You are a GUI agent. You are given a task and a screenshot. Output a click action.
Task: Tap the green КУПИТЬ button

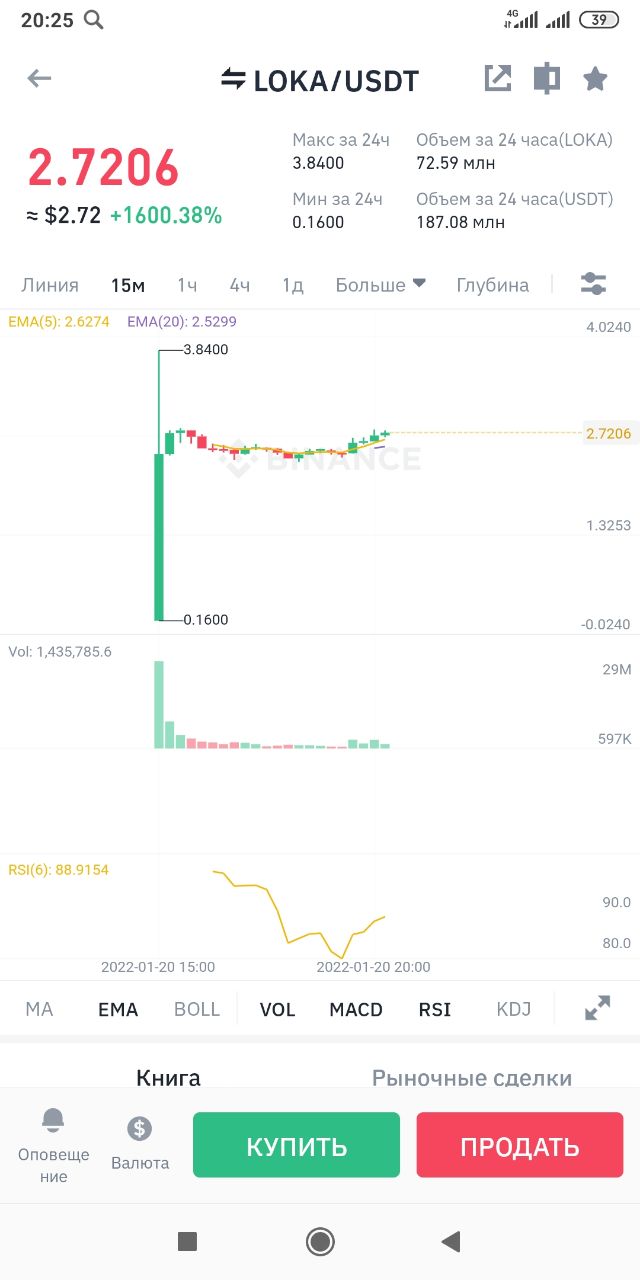pyautogui.click(x=296, y=1145)
